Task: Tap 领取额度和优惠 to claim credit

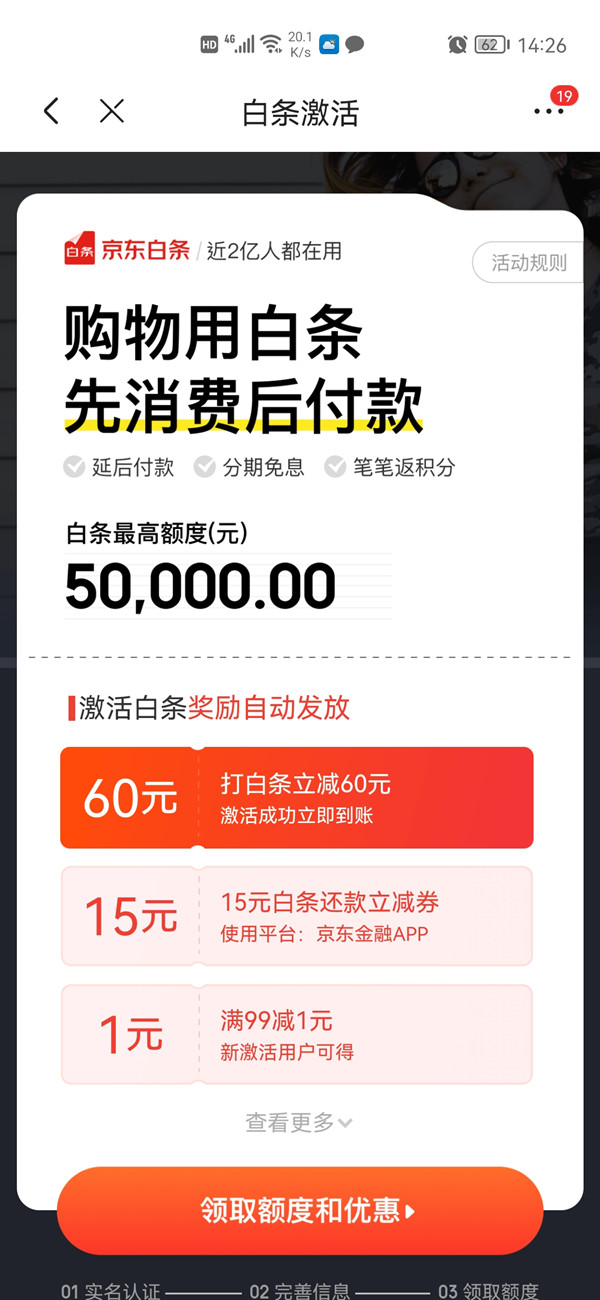Action: (300, 1211)
